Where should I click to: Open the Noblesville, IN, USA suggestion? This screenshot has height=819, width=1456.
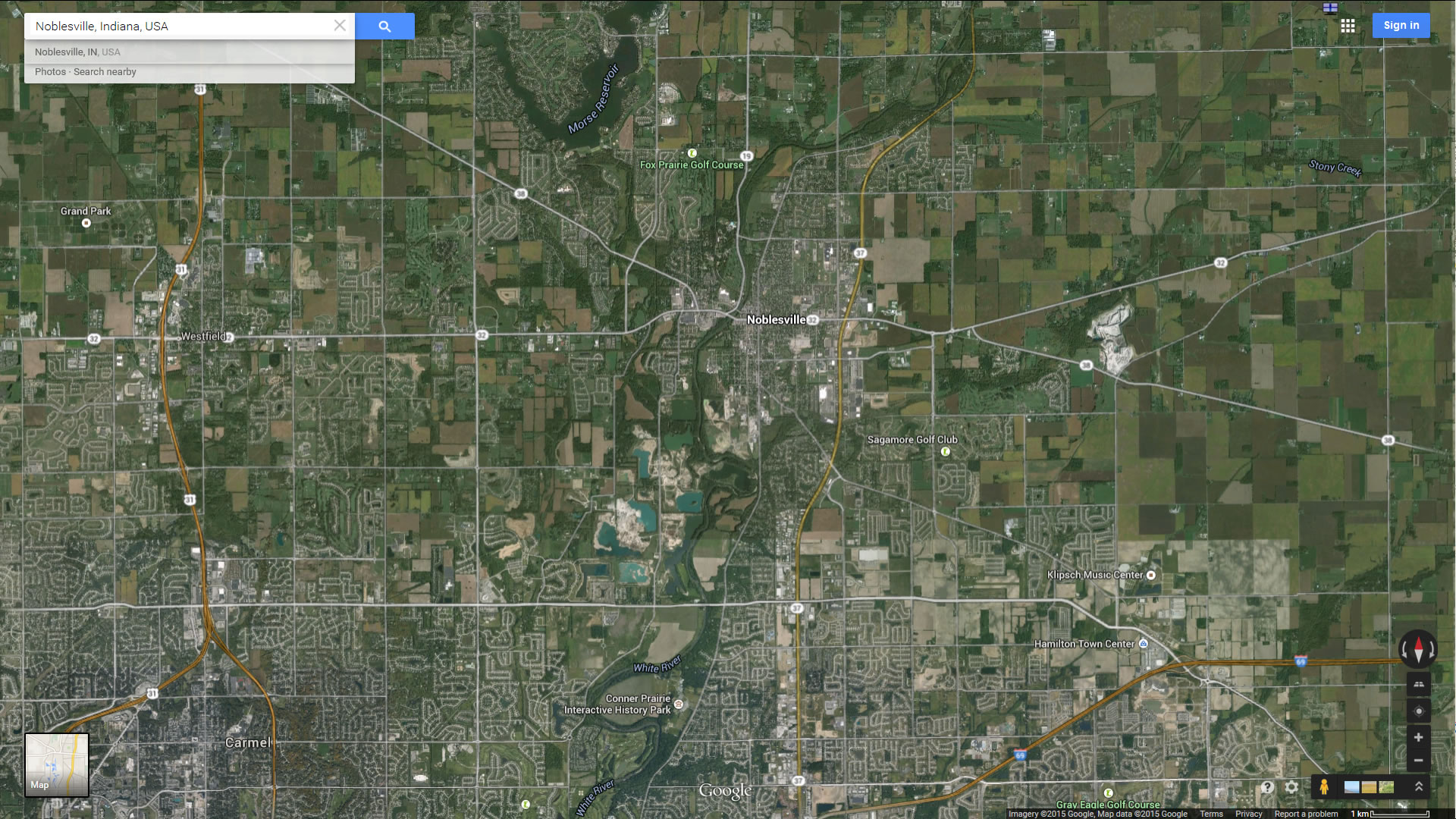77,52
